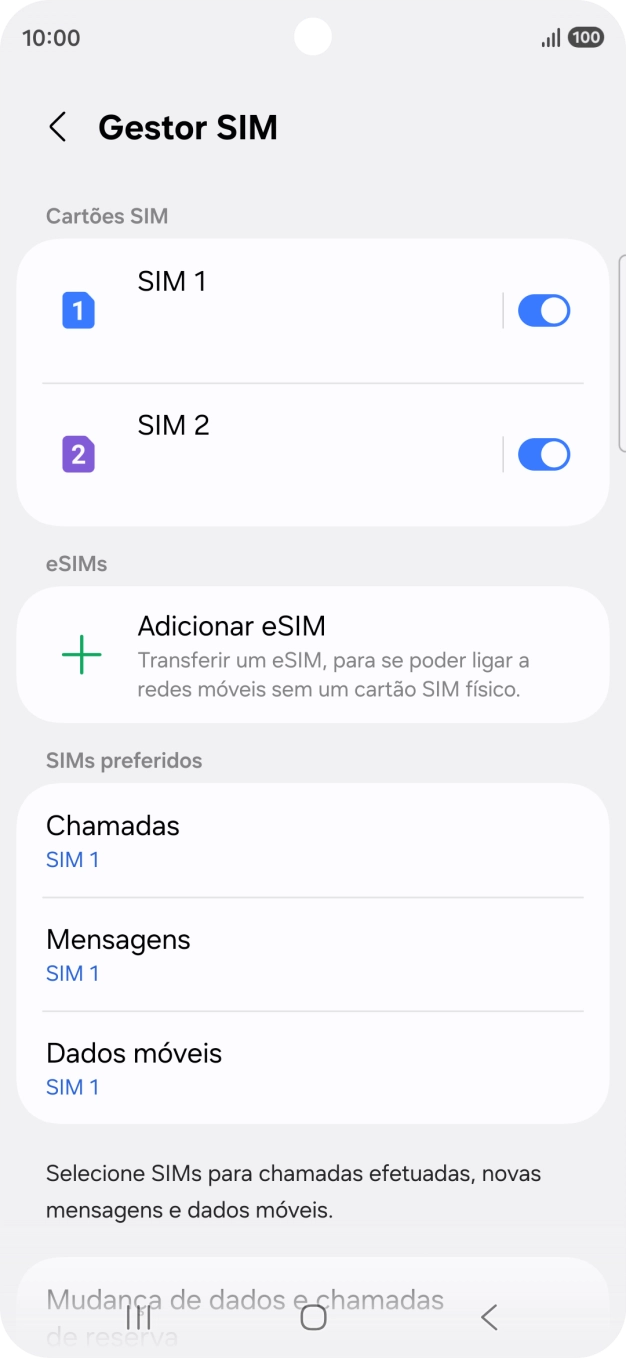Go back from Gestor SIM
626x1358 pixels.
click(58, 128)
